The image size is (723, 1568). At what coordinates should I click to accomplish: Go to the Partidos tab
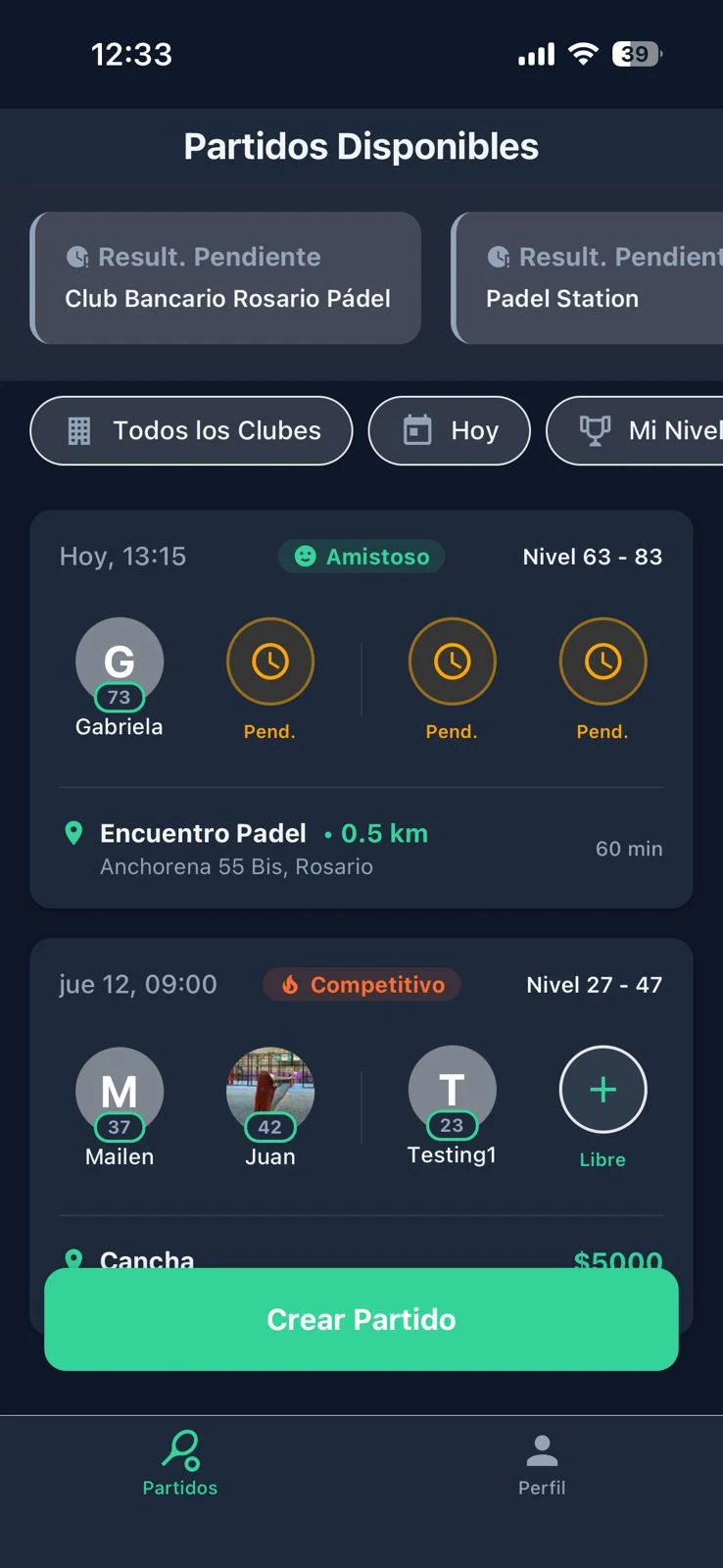(180, 1465)
